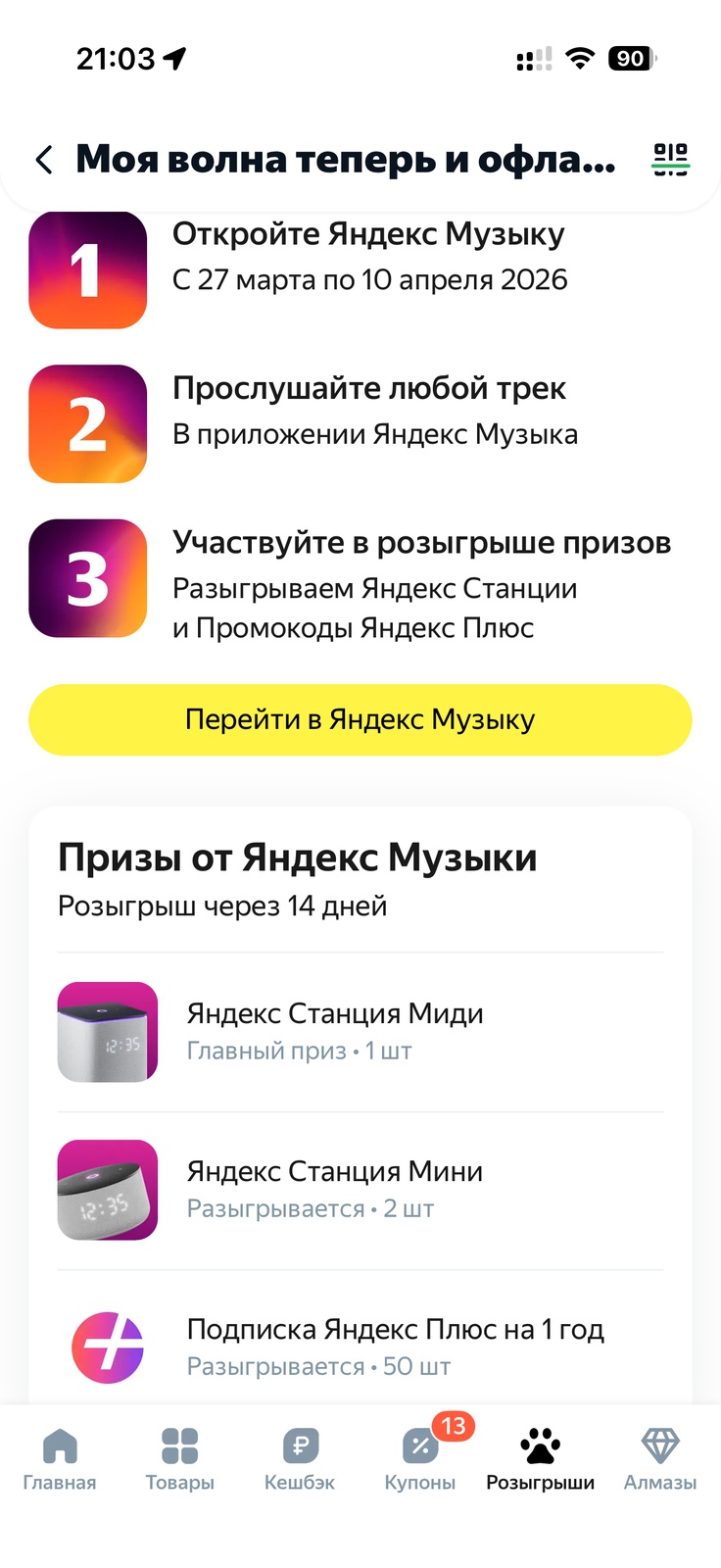Switch to the Алмазы tab
721x1568 pixels.
click(x=660, y=1458)
